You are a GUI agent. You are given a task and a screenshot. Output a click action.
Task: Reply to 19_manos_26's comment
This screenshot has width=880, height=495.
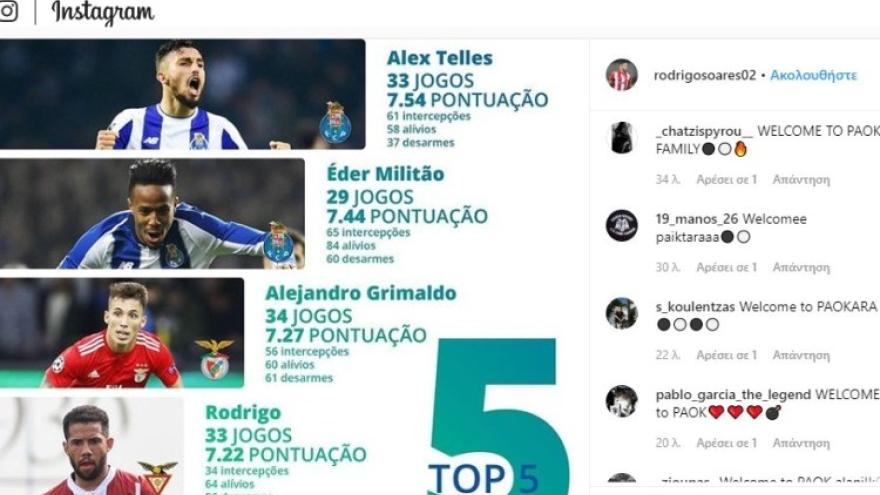(801, 267)
